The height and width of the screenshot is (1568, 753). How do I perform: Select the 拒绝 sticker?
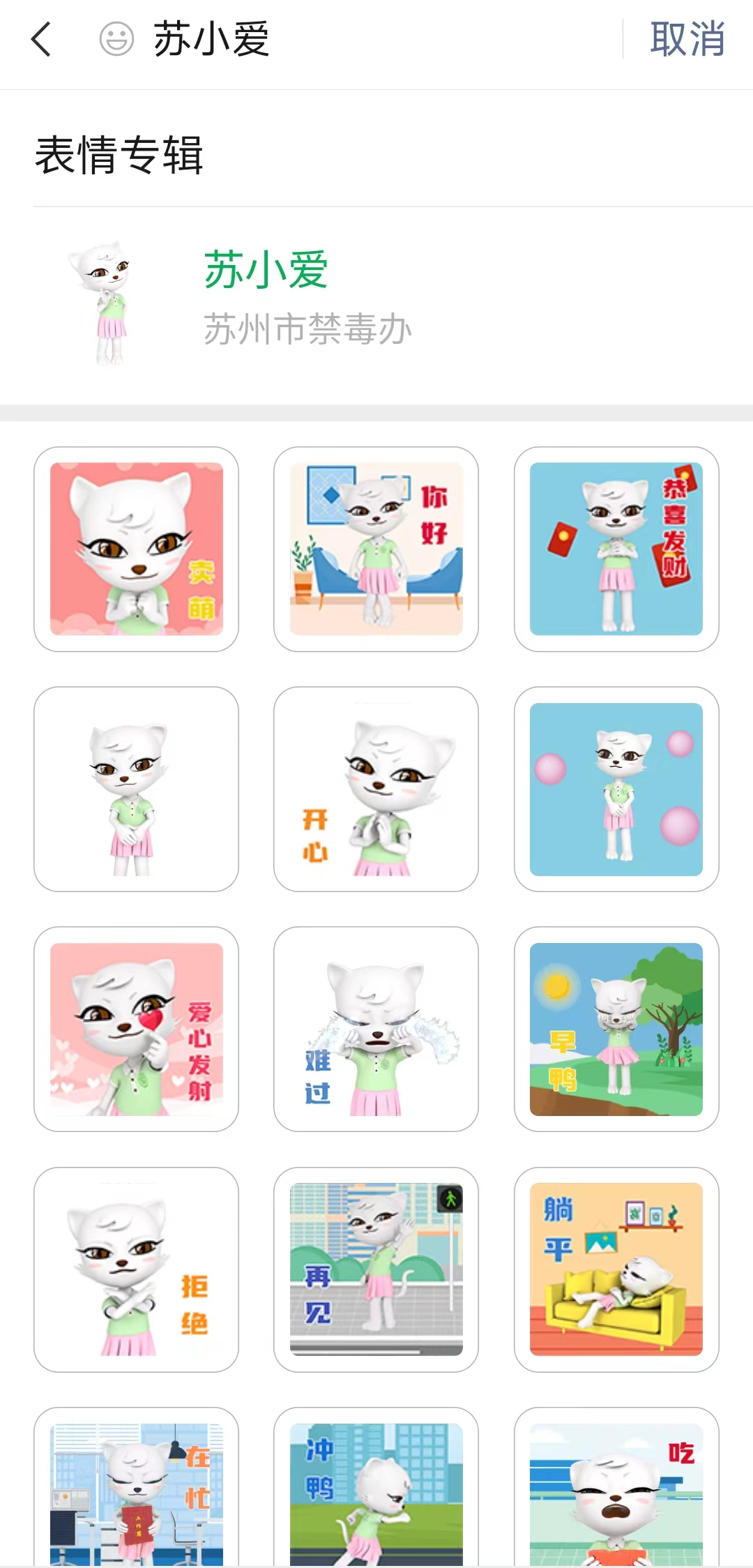coord(137,1269)
